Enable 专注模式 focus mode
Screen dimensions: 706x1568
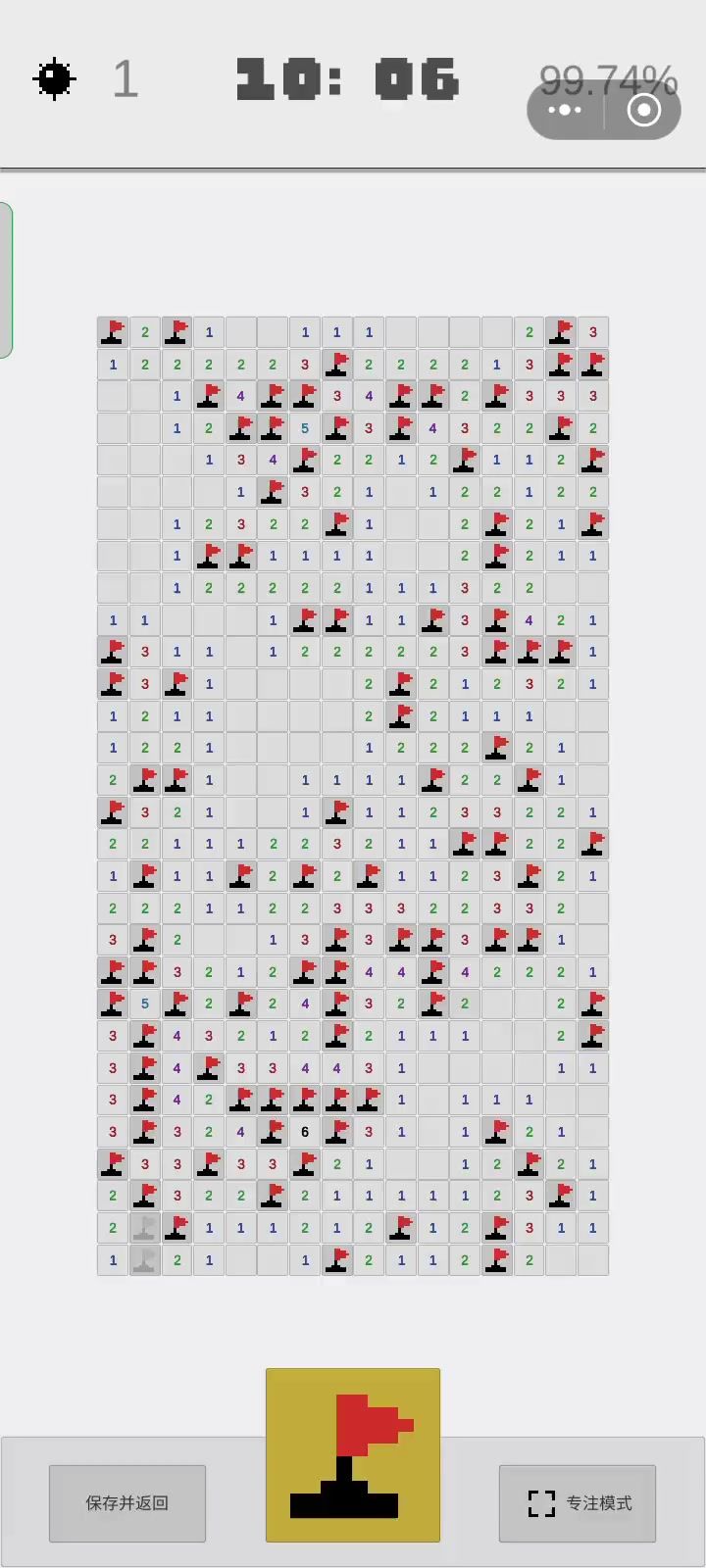coord(578,1503)
